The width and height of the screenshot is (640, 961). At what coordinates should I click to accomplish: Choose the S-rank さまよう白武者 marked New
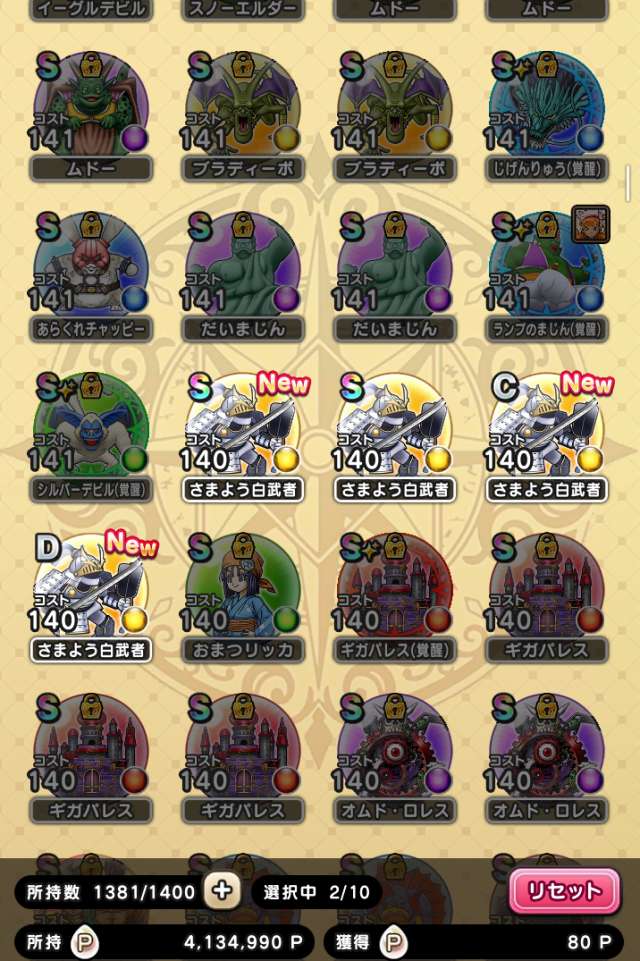242,428
